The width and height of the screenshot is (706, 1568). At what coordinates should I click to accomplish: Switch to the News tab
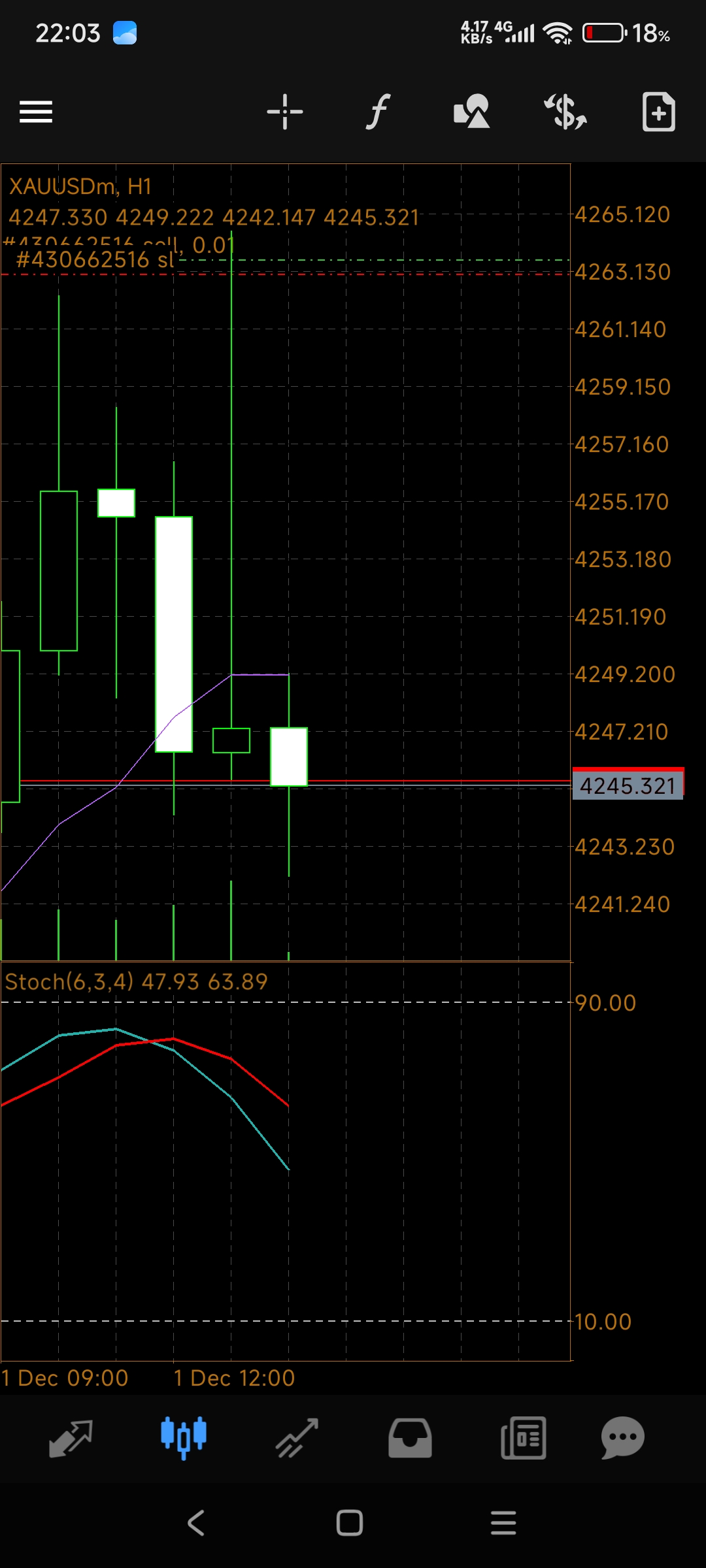pyautogui.click(x=523, y=1438)
